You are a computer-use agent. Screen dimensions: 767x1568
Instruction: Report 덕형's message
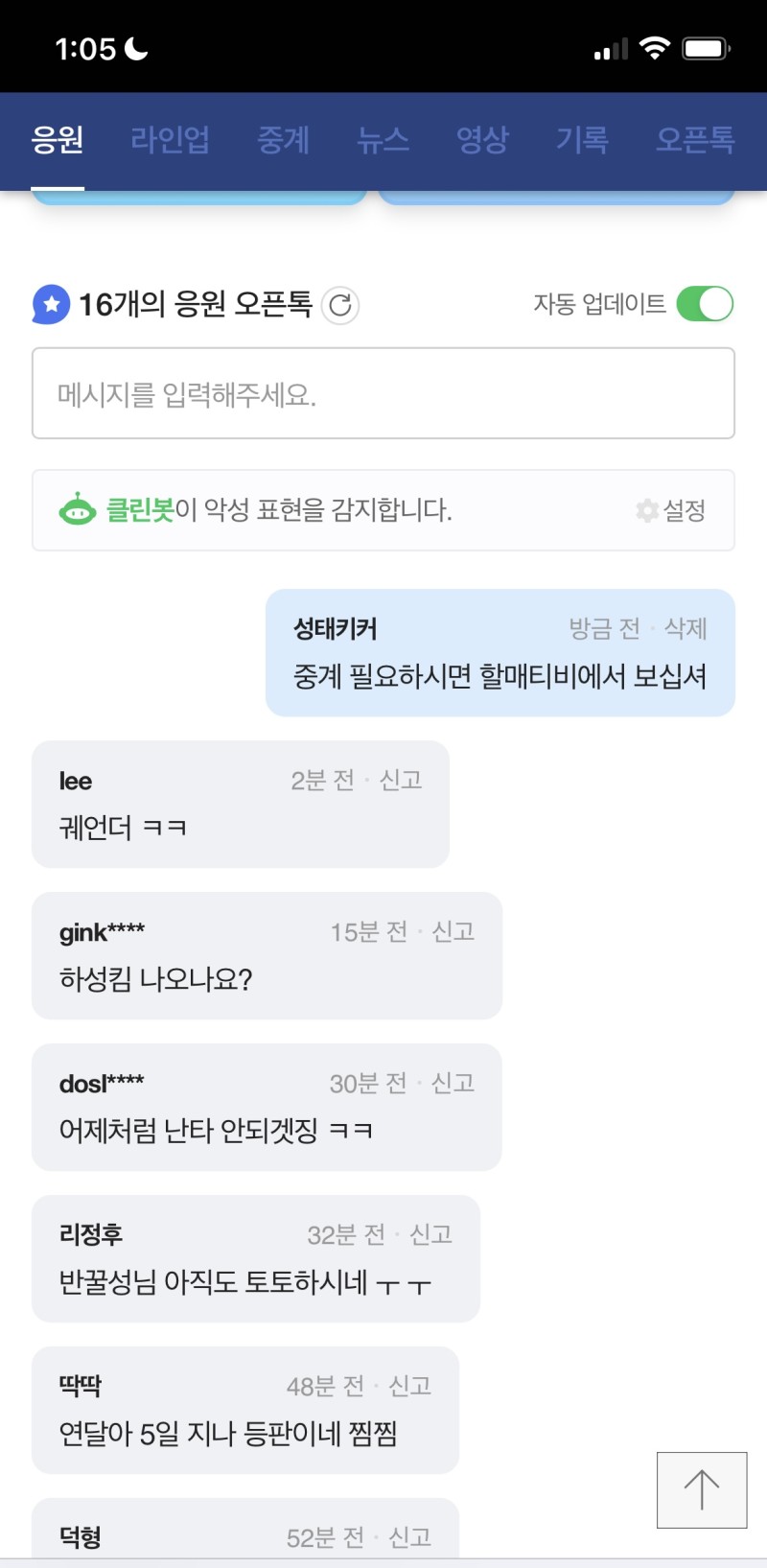point(409,1537)
